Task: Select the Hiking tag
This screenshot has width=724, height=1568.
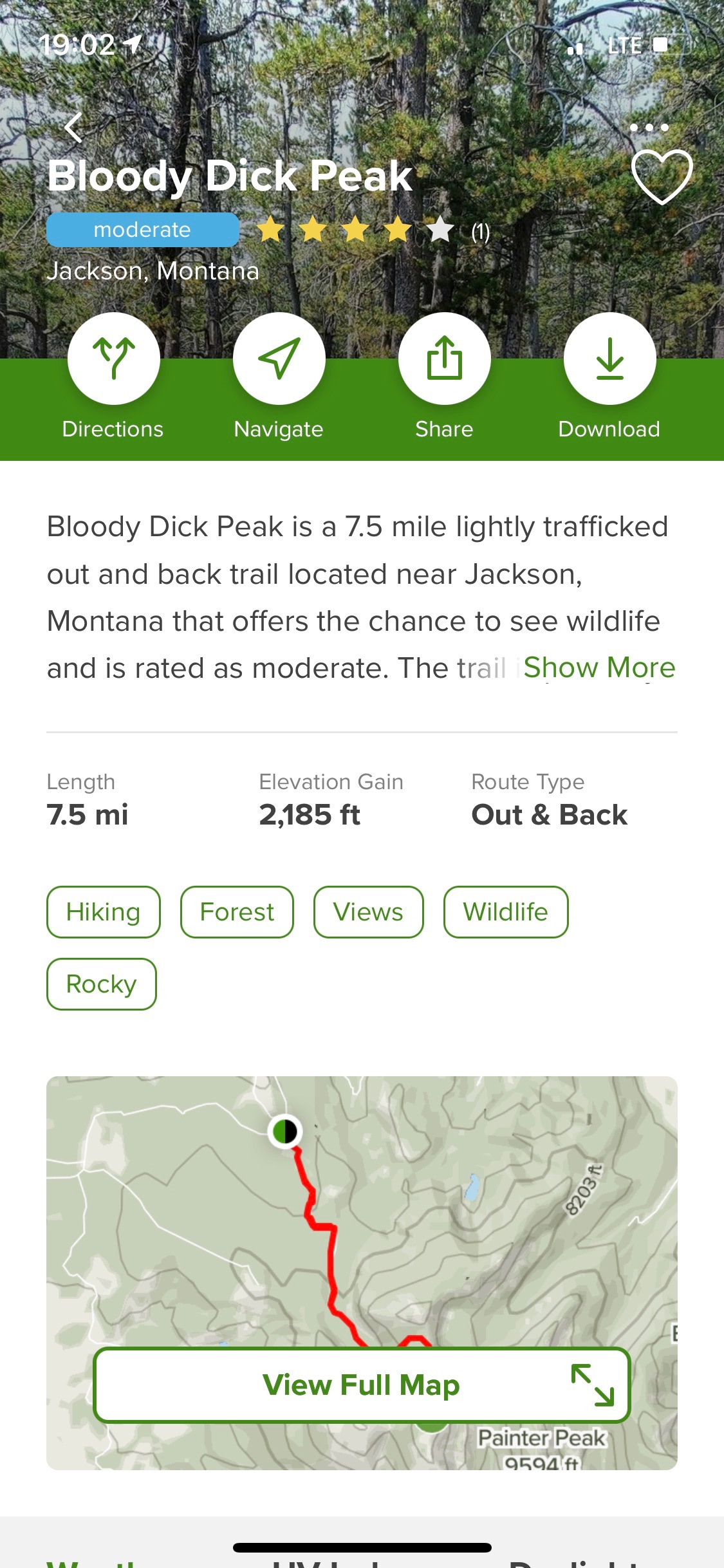Action: (x=103, y=912)
